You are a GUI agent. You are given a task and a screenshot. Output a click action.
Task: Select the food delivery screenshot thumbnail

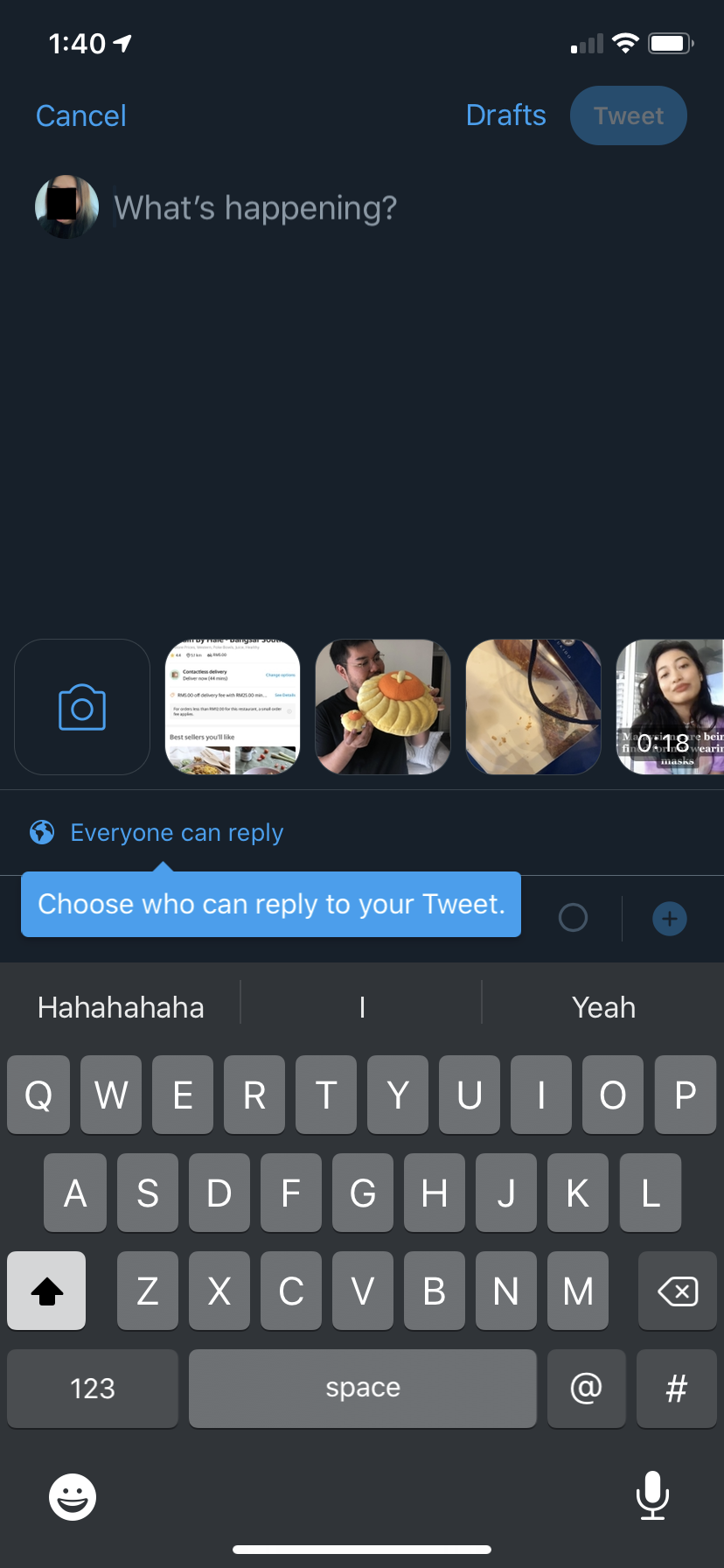233,707
